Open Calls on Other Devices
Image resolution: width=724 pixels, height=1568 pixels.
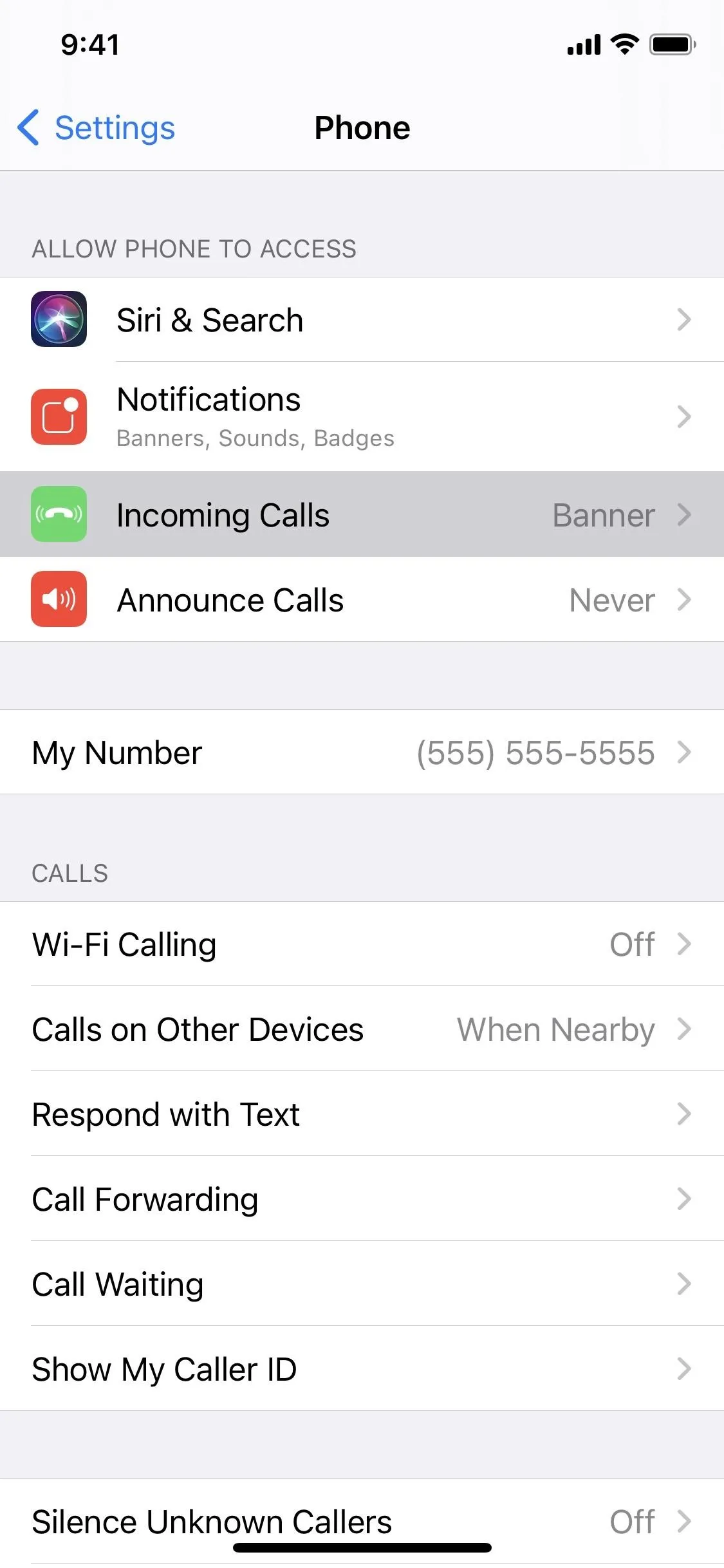click(362, 1029)
